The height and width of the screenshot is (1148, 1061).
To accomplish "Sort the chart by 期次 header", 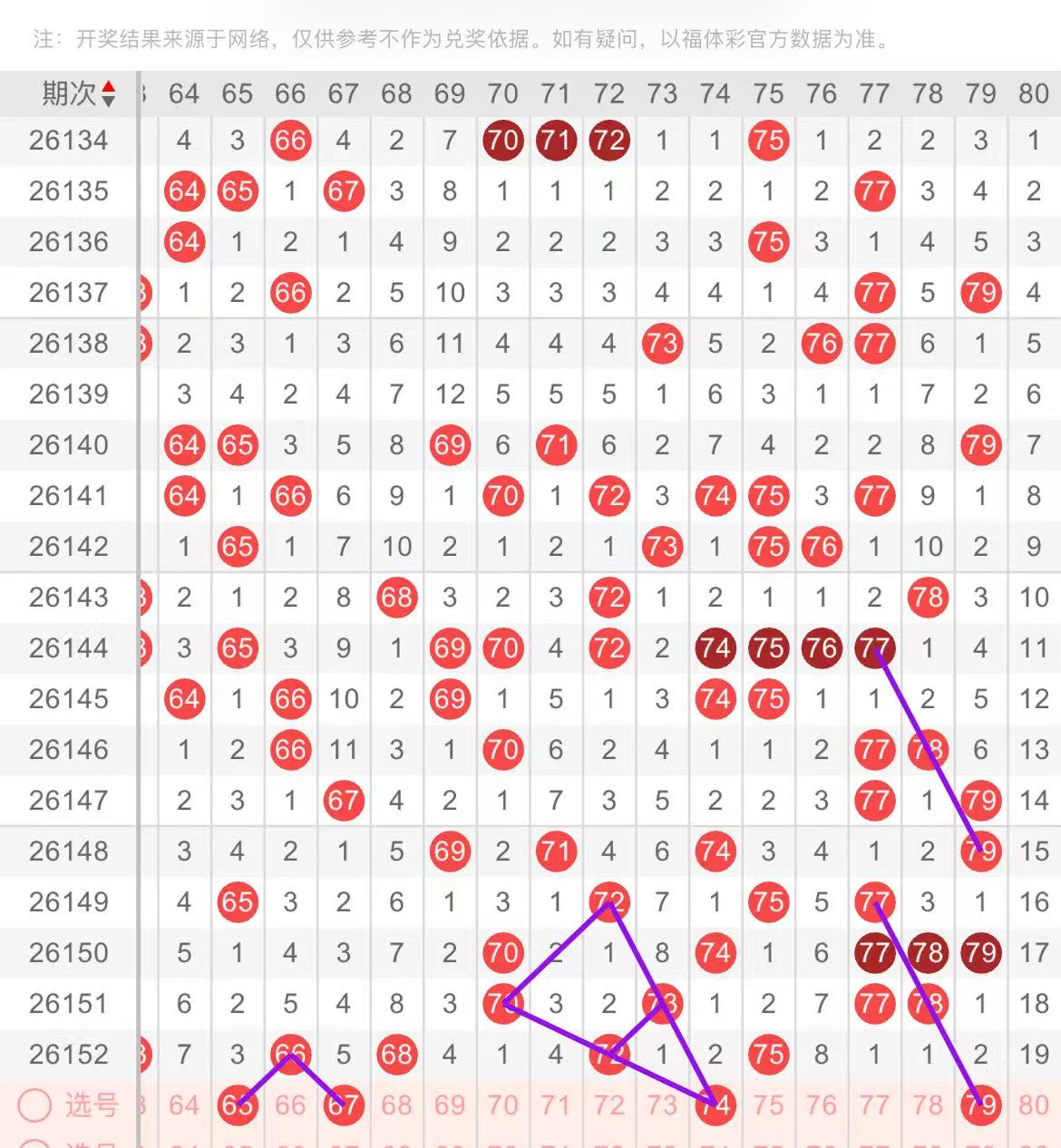I will click(x=78, y=93).
